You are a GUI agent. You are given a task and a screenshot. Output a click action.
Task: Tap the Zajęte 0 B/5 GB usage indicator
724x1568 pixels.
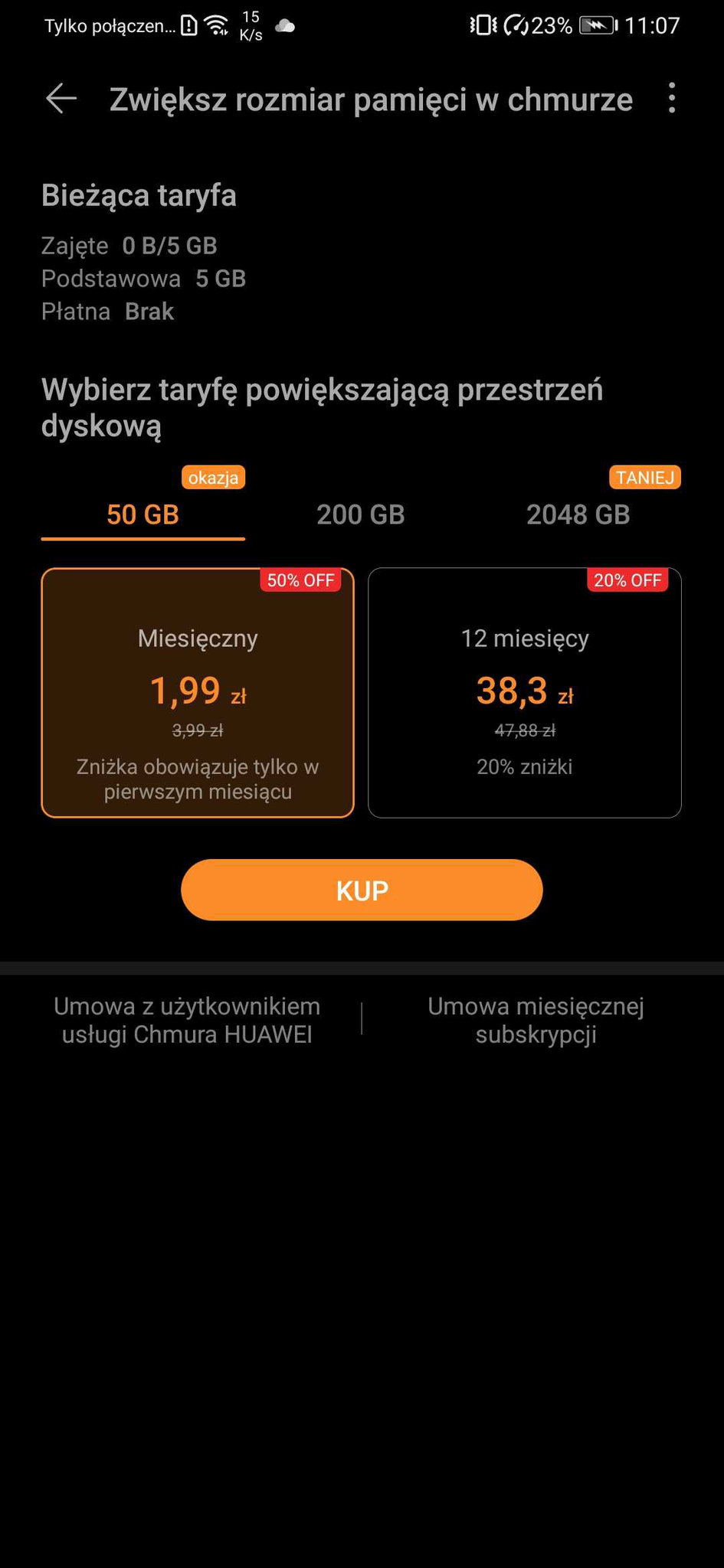(129, 245)
